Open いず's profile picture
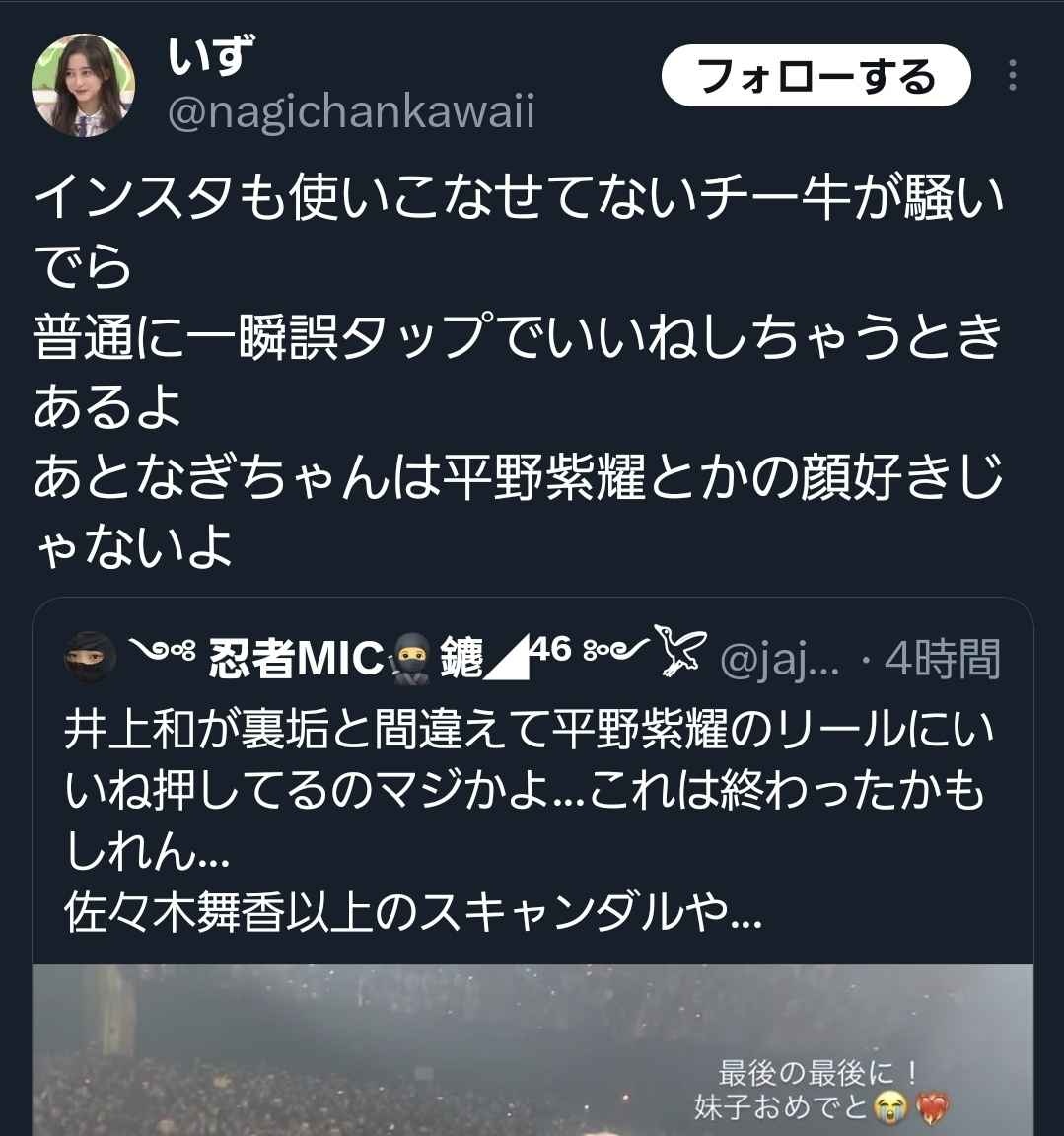The image size is (1064, 1136). click(83, 85)
